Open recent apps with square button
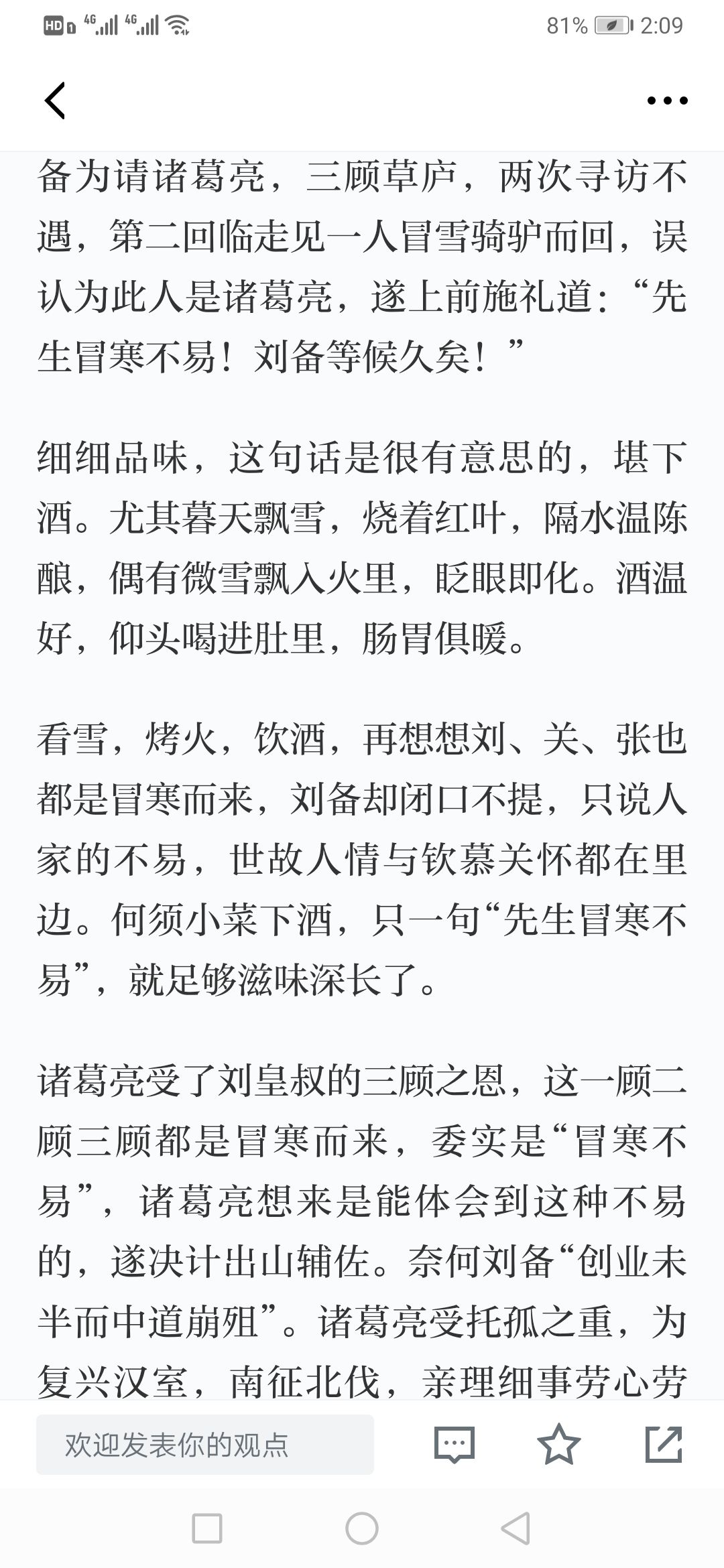The image size is (724, 1568). pos(207,1528)
